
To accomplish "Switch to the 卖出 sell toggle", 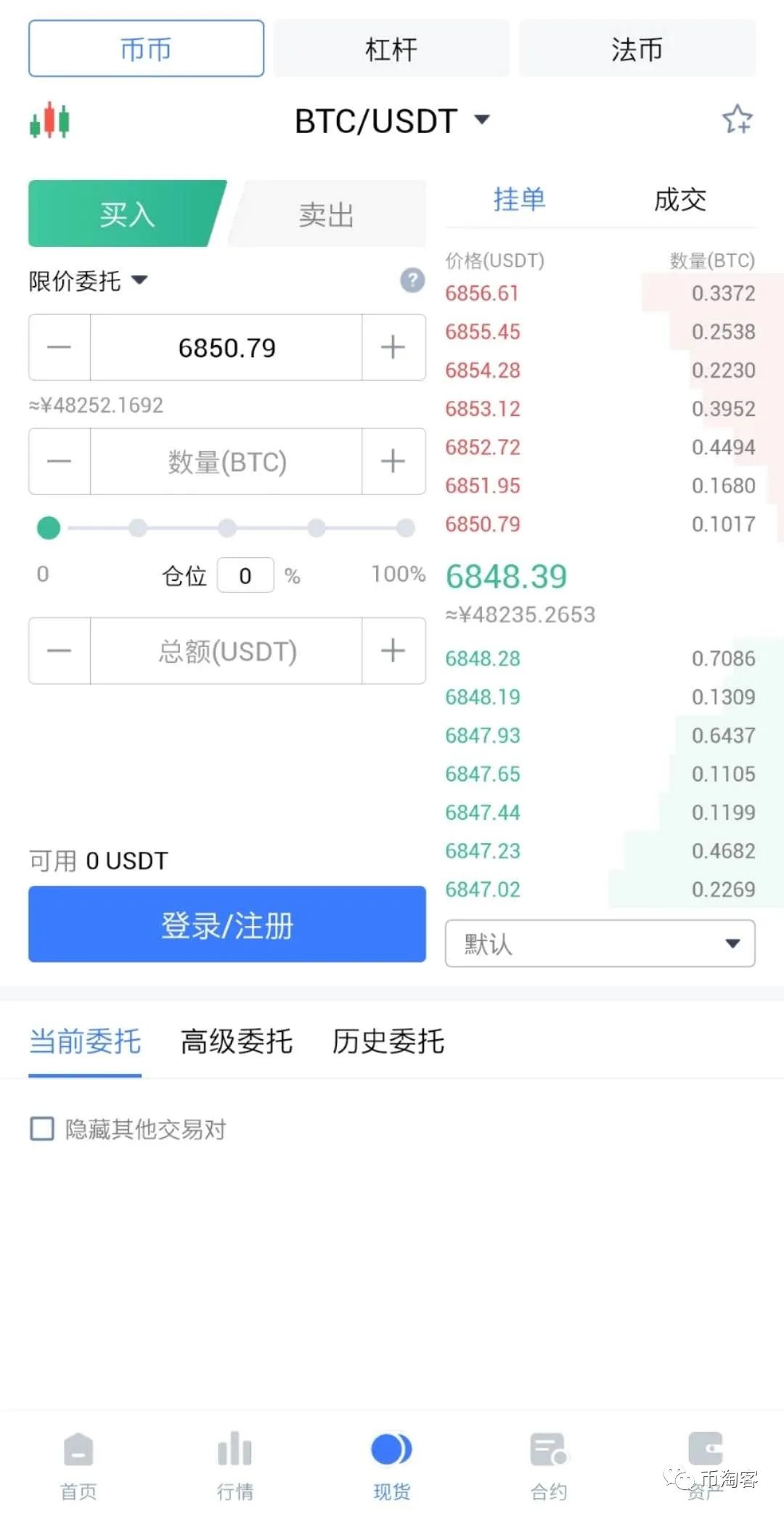I will [x=326, y=213].
